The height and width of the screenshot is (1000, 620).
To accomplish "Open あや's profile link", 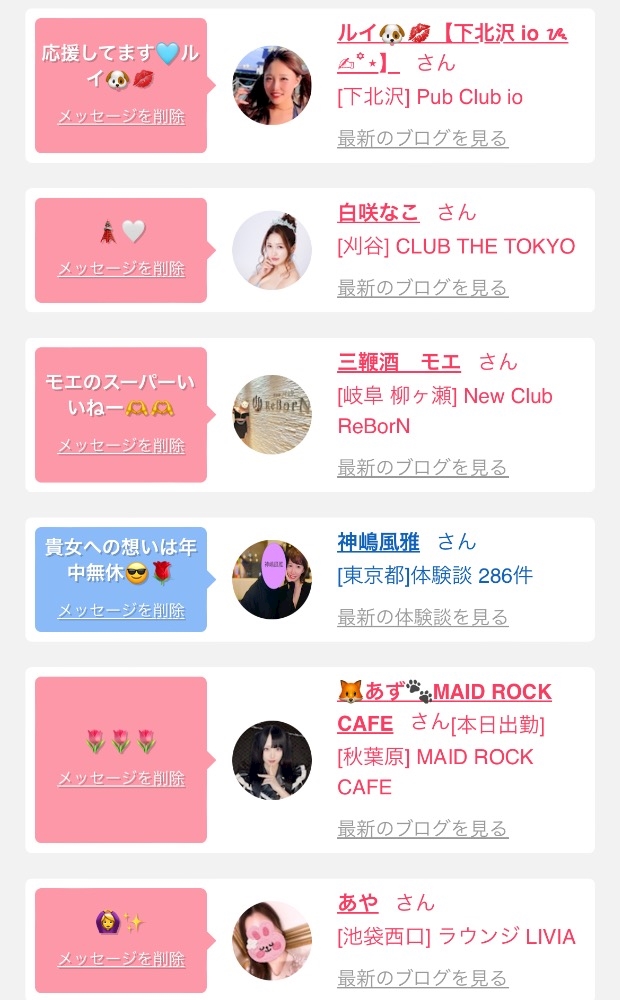I will click(x=357, y=902).
